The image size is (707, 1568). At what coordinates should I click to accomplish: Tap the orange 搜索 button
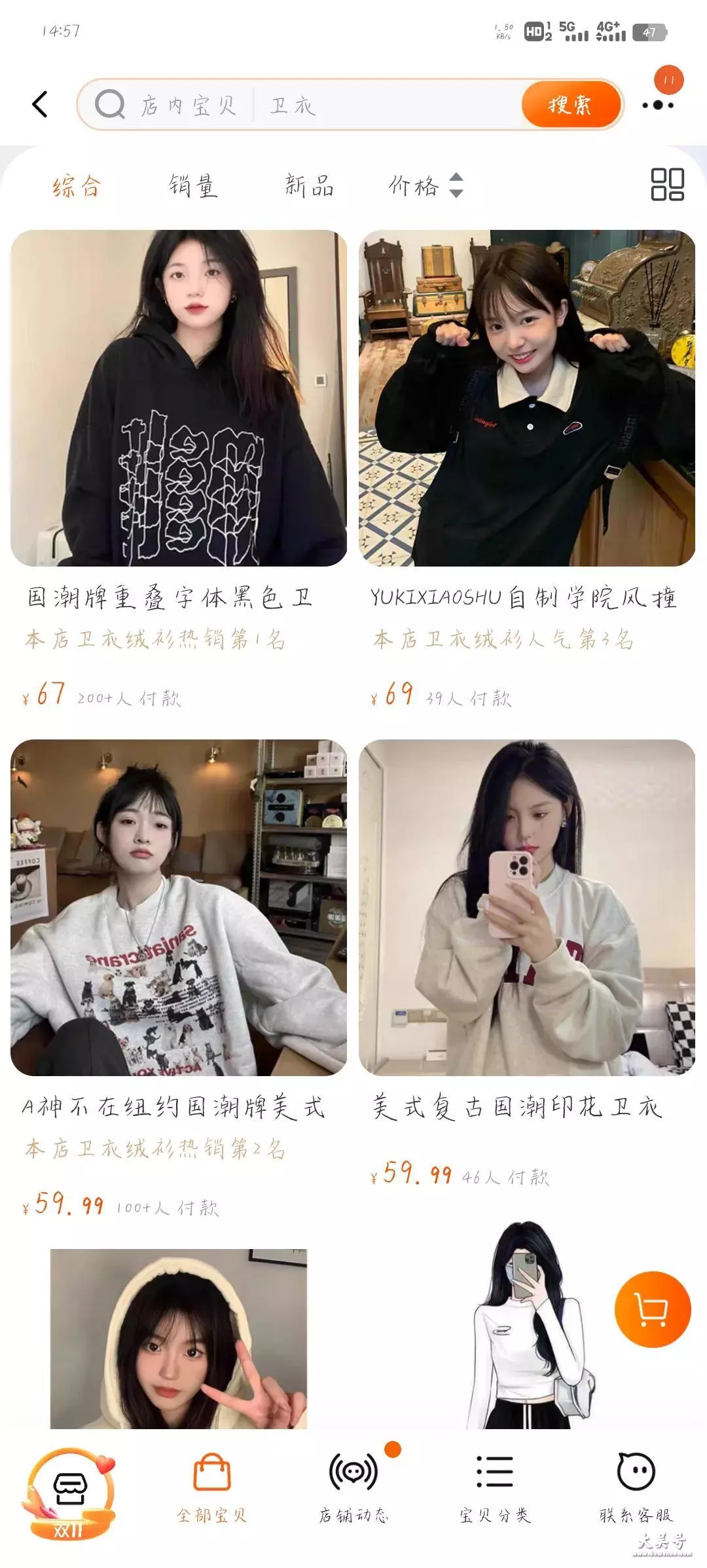pyautogui.click(x=571, y=105)
